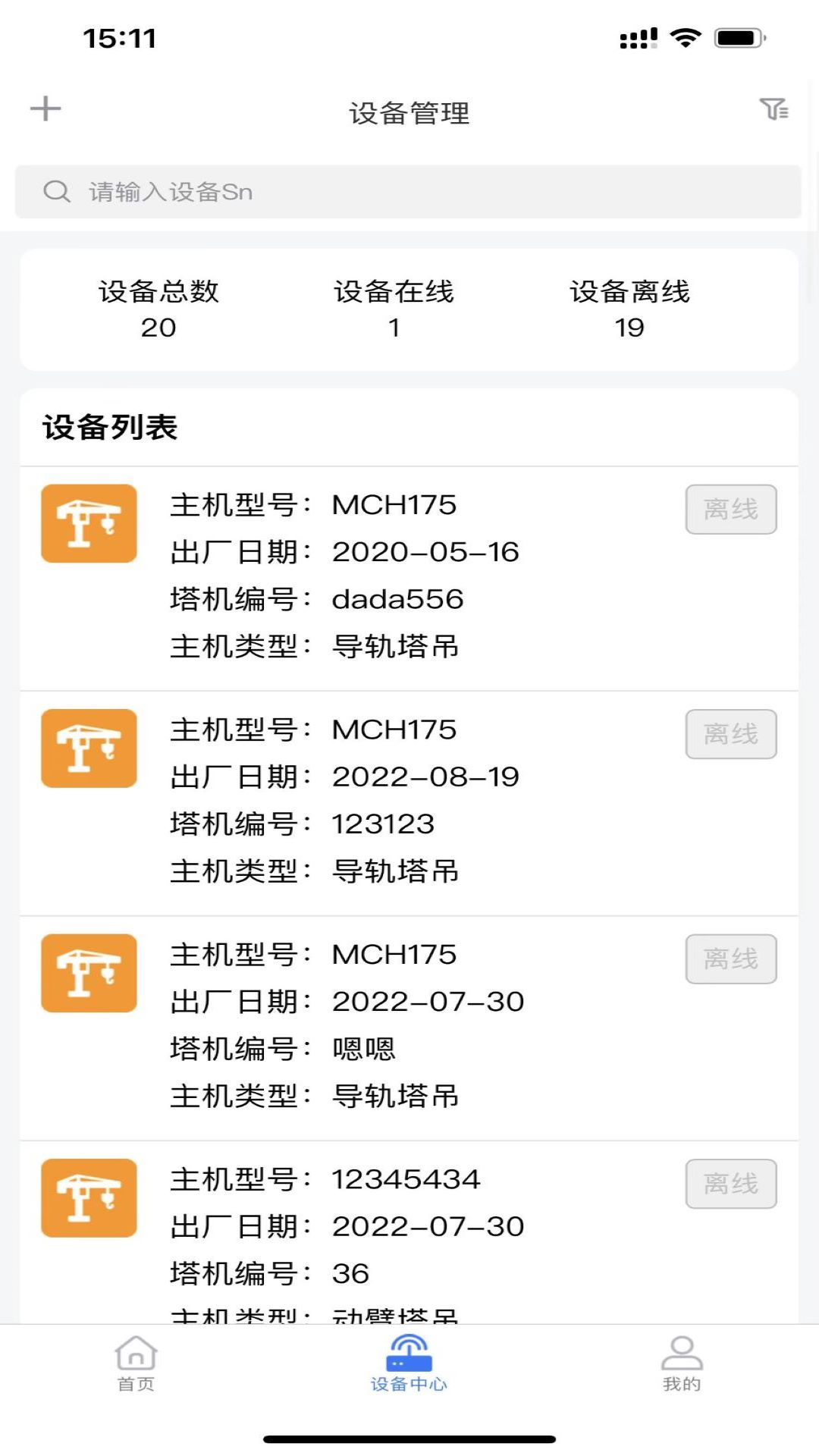Tap the 离线 status on device 12345434
Image resolution: width=819 pixels, height=1456 pixels.
[x=730, y=1184]
